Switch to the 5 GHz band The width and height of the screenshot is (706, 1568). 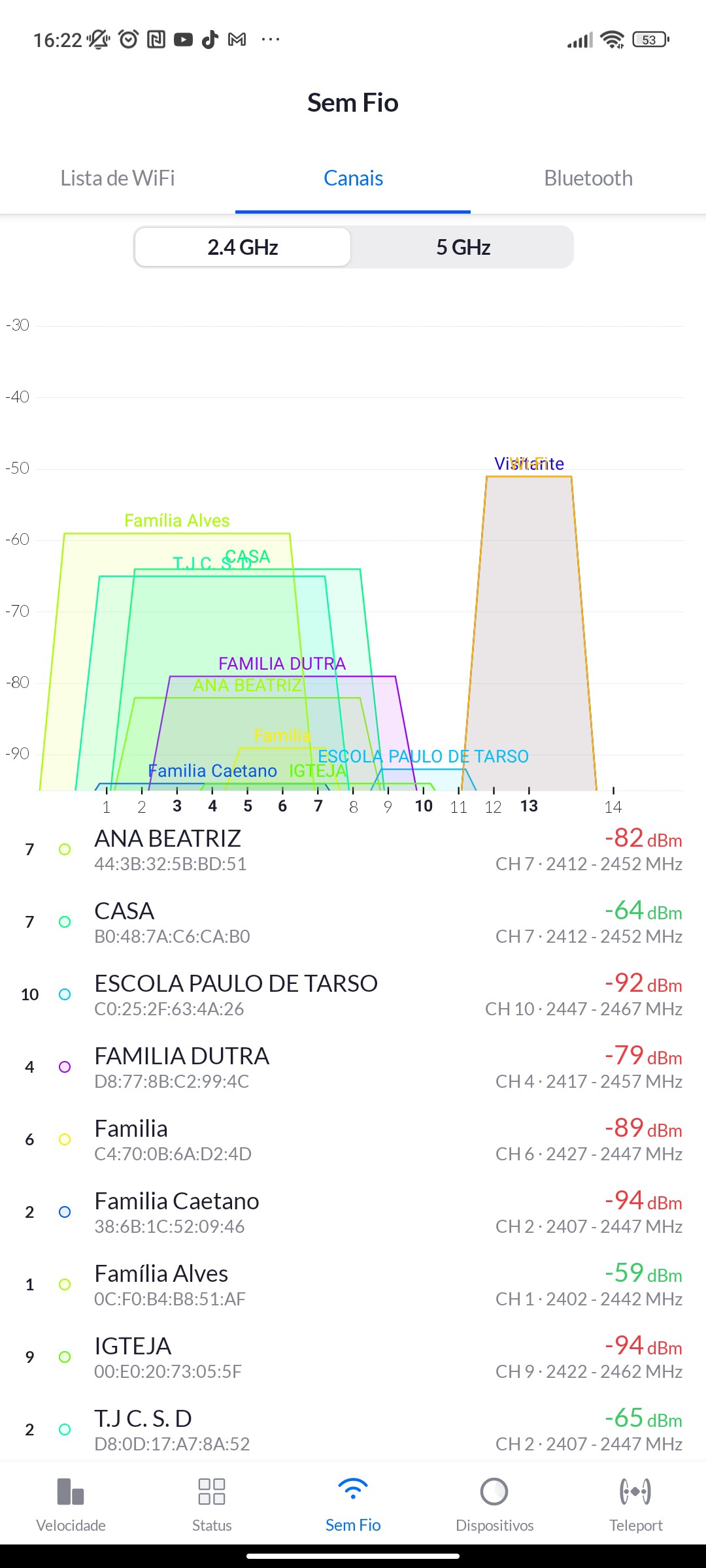(x=463, y=248)
